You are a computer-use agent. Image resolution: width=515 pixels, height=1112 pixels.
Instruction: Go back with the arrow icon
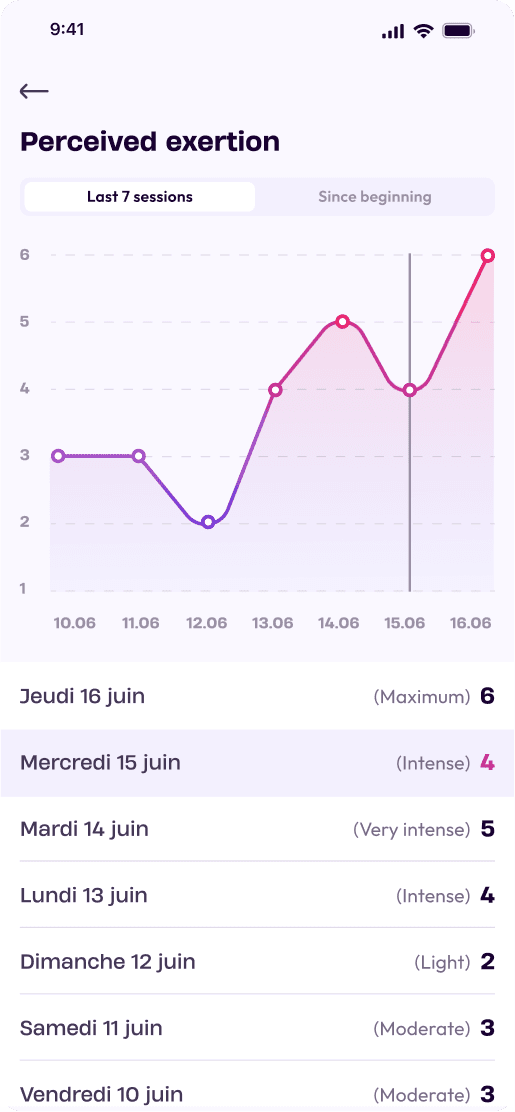[34, 91]
